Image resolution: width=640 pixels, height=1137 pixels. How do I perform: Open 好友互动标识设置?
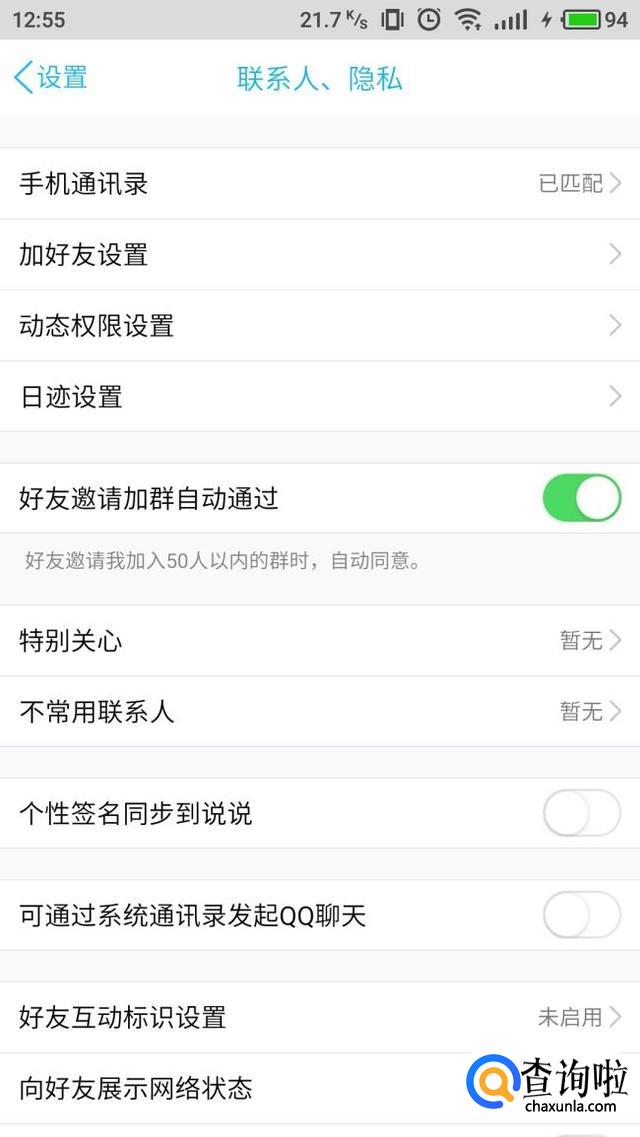point(320,1017)
